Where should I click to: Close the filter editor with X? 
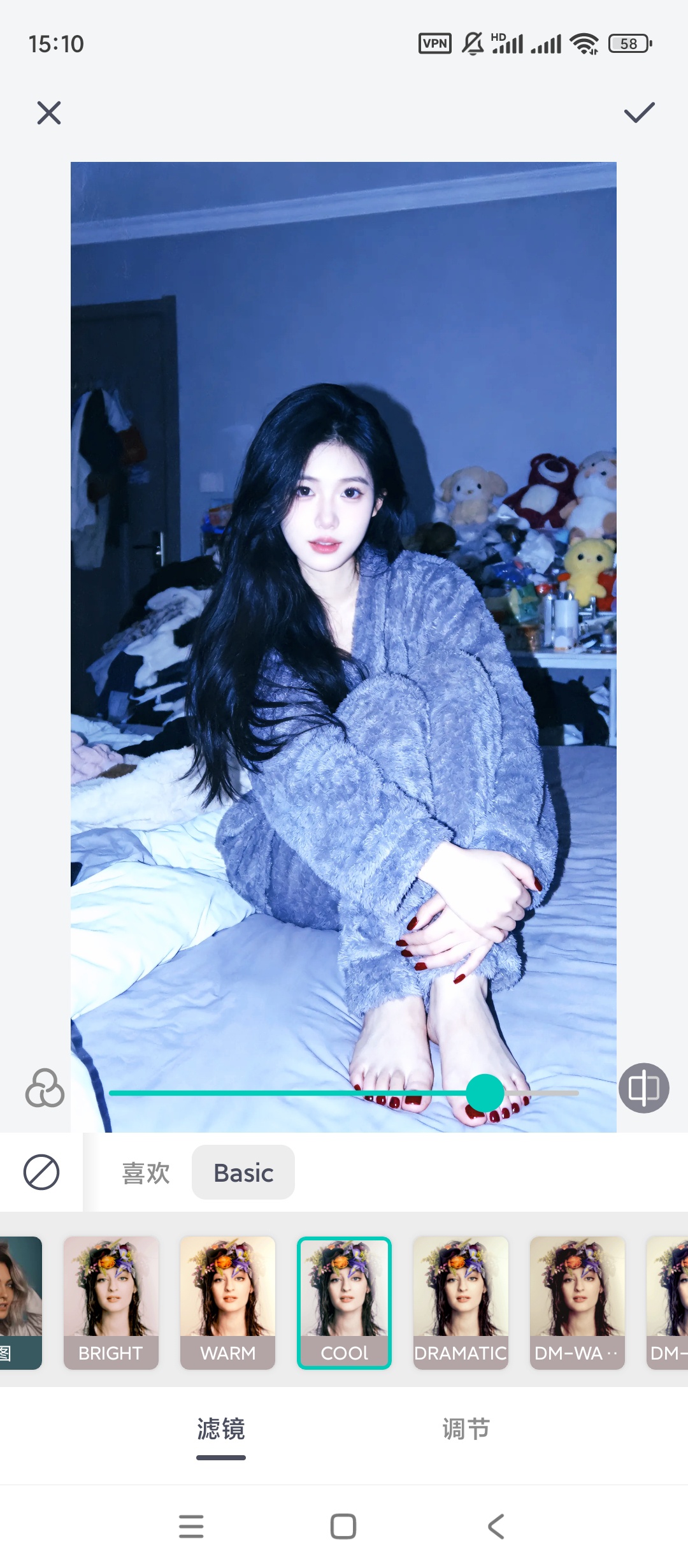[x=49, y=113]
